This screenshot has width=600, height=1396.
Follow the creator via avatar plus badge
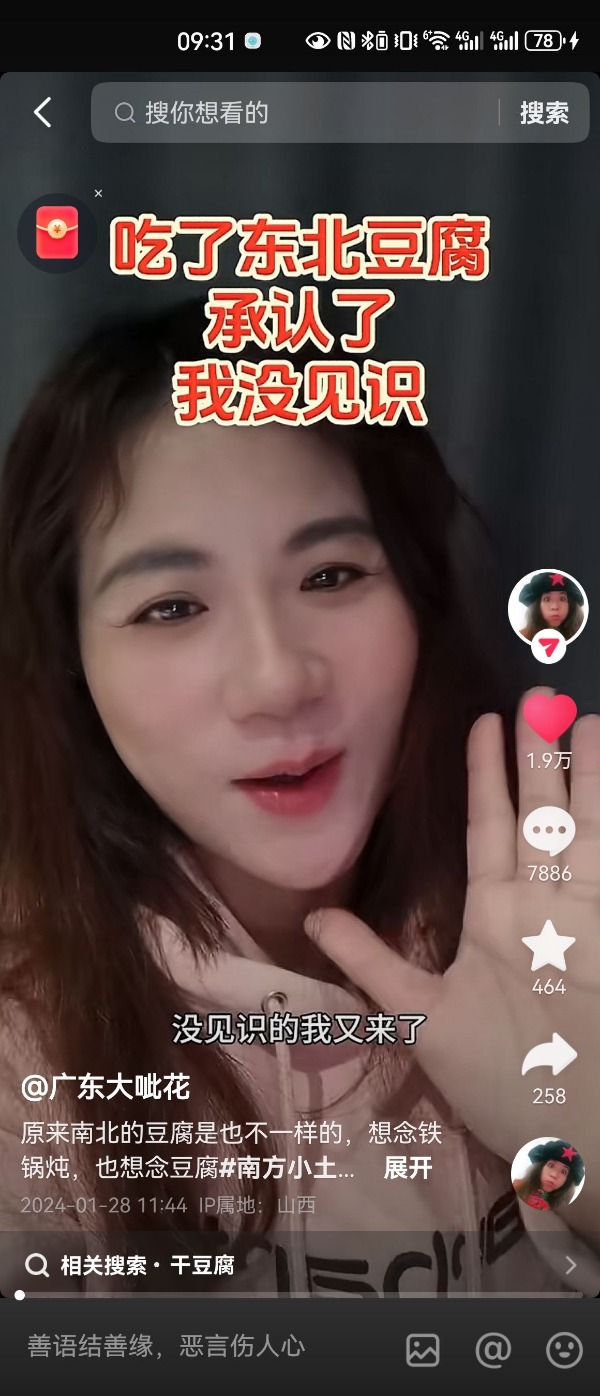click(547, 647)
